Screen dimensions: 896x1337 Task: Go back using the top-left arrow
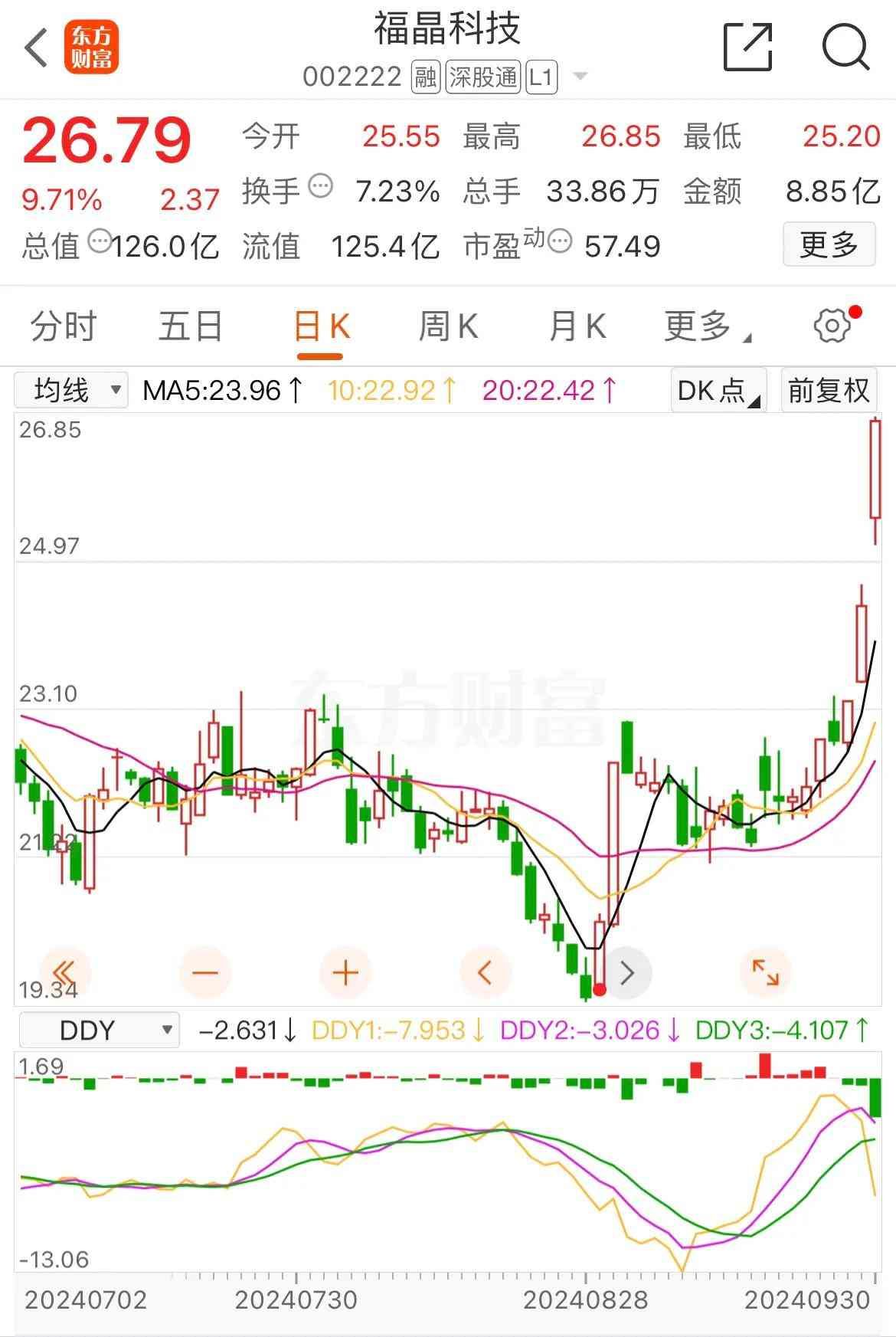pyautogui.click(x=36, y=48)
